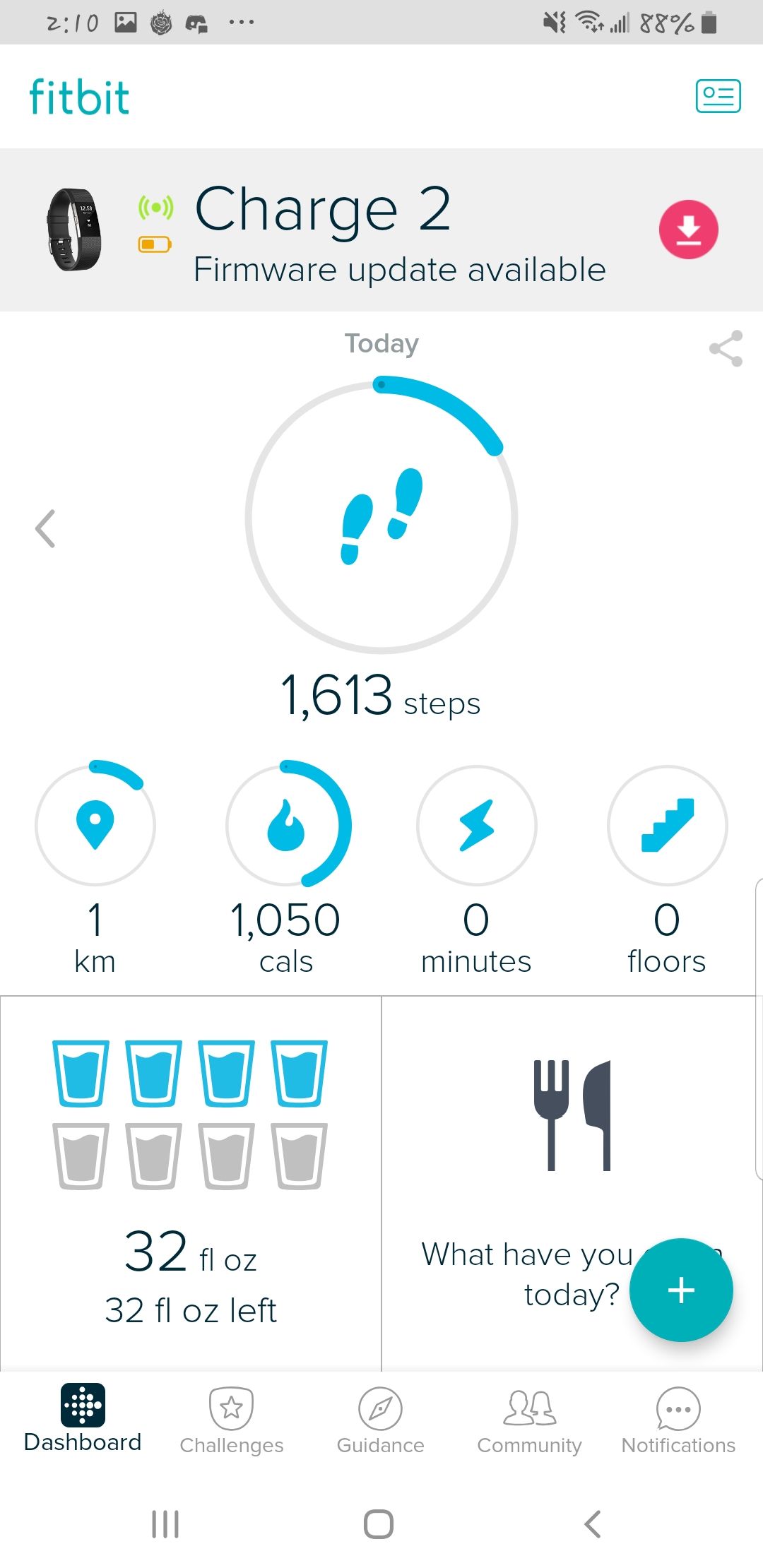The width and height of the screenshot is (763, 1568).
Task: Go to the system home screen
Action: (x=379, y=1524)
